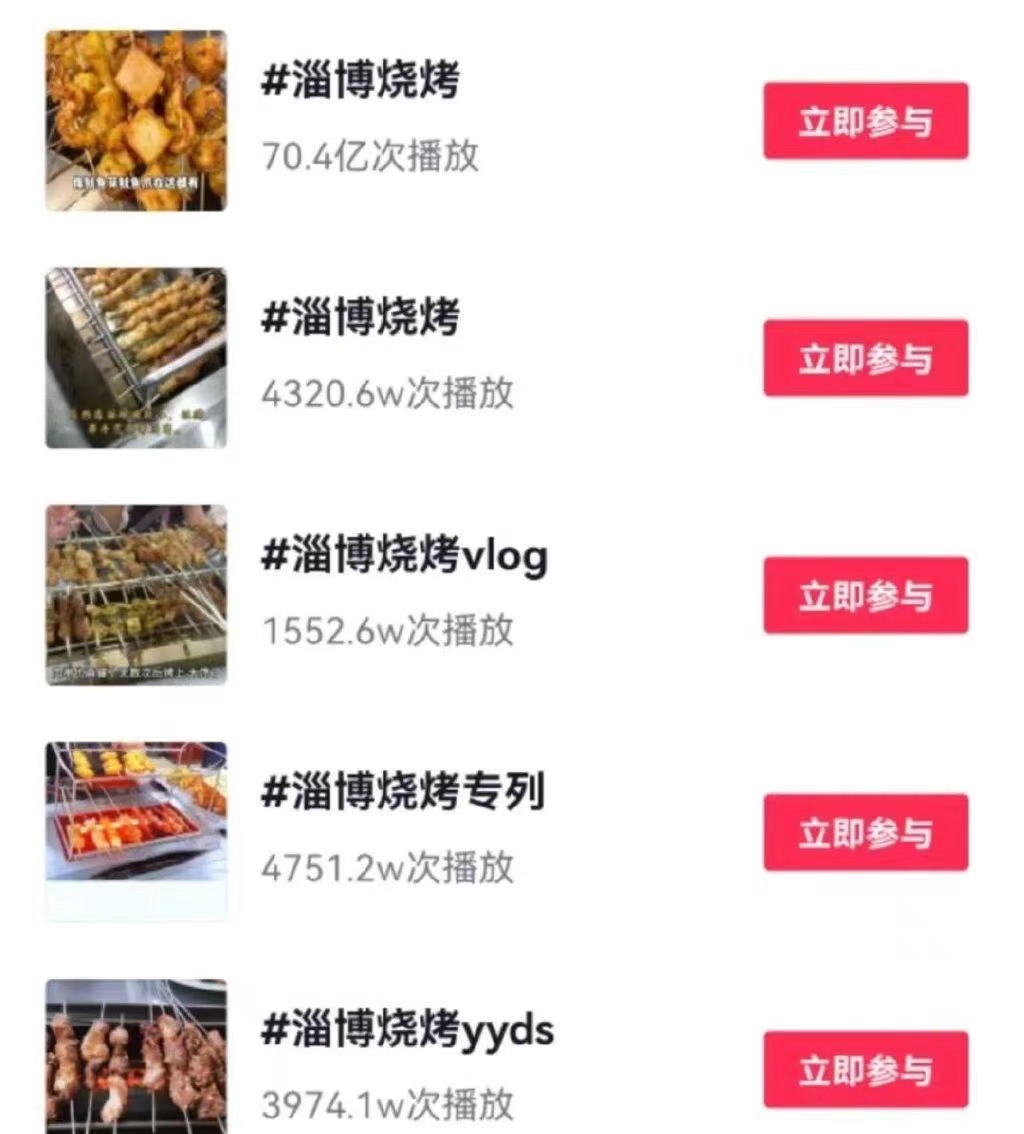Click the grilling rack thumbnail beside #淄博烧烤vlog
The image size is (1024, 1134).
pos(138,595)
